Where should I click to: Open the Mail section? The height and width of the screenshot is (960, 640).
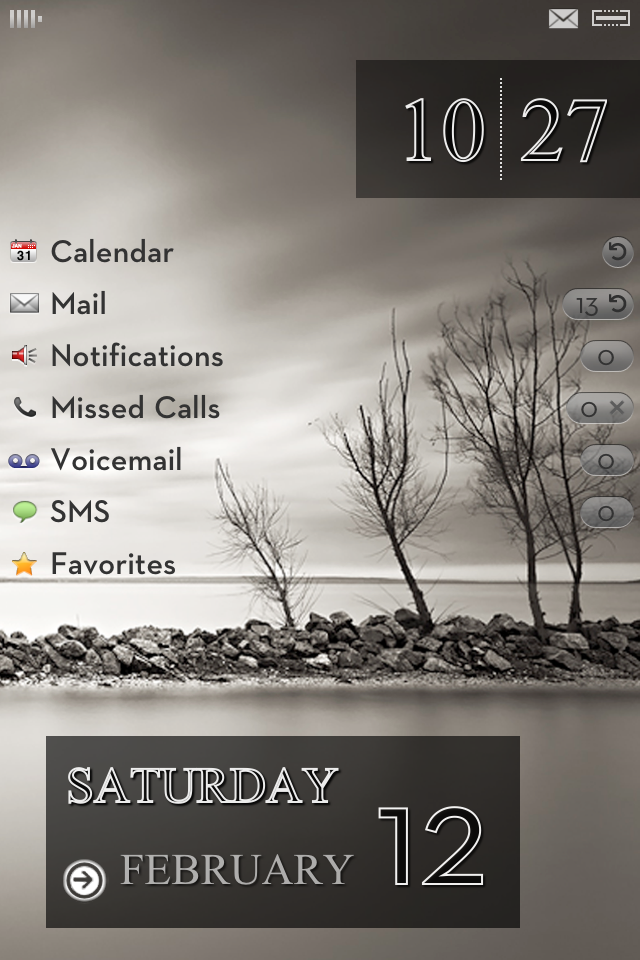click(x=78, y=304)
